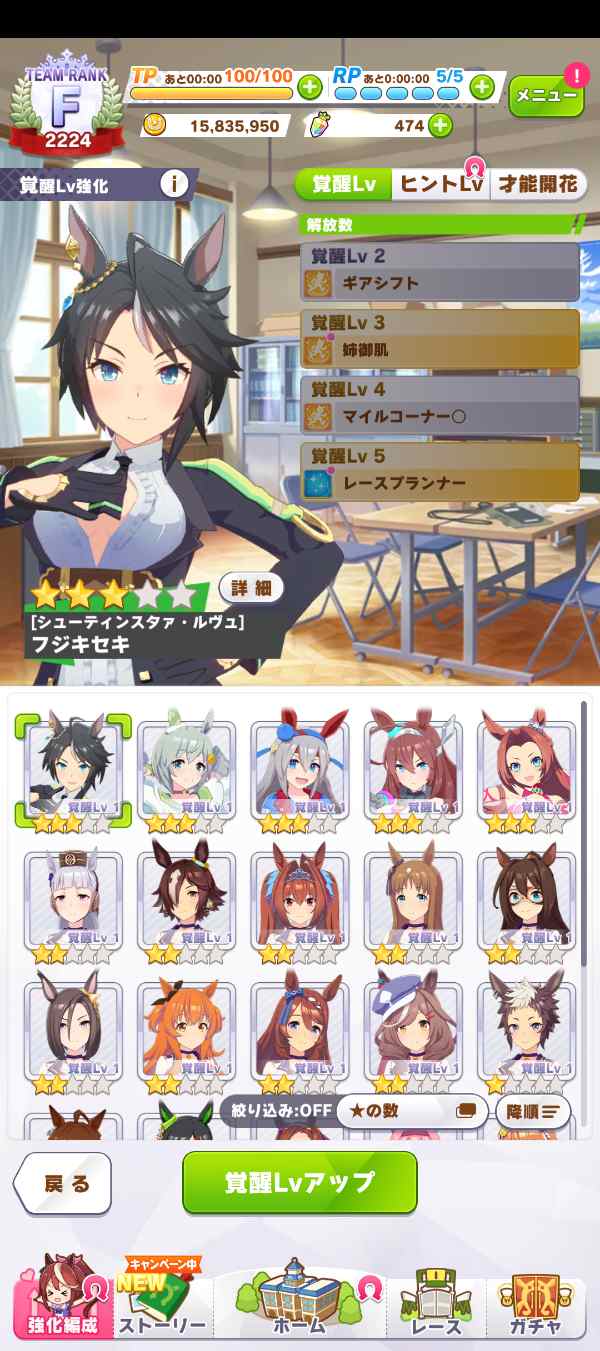Tap the plus icon to restore TP

pos(309,86)
